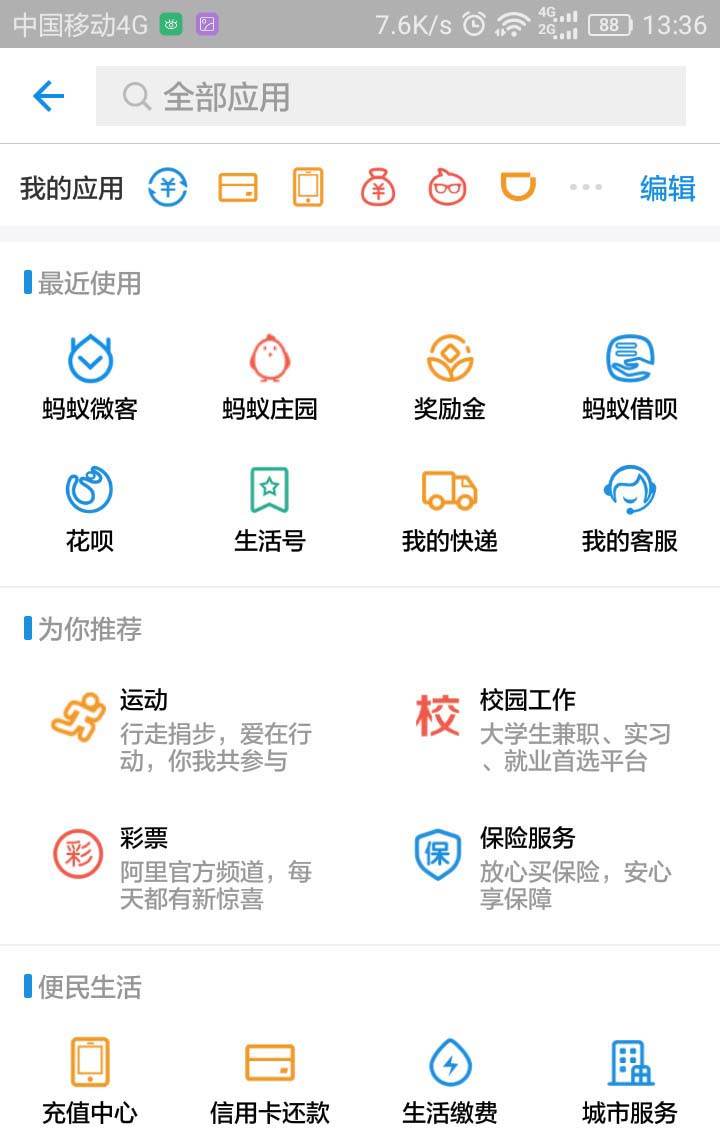Contact 我的客服
This screenshot has width=720, height=1128.
(x=630, y=509)
